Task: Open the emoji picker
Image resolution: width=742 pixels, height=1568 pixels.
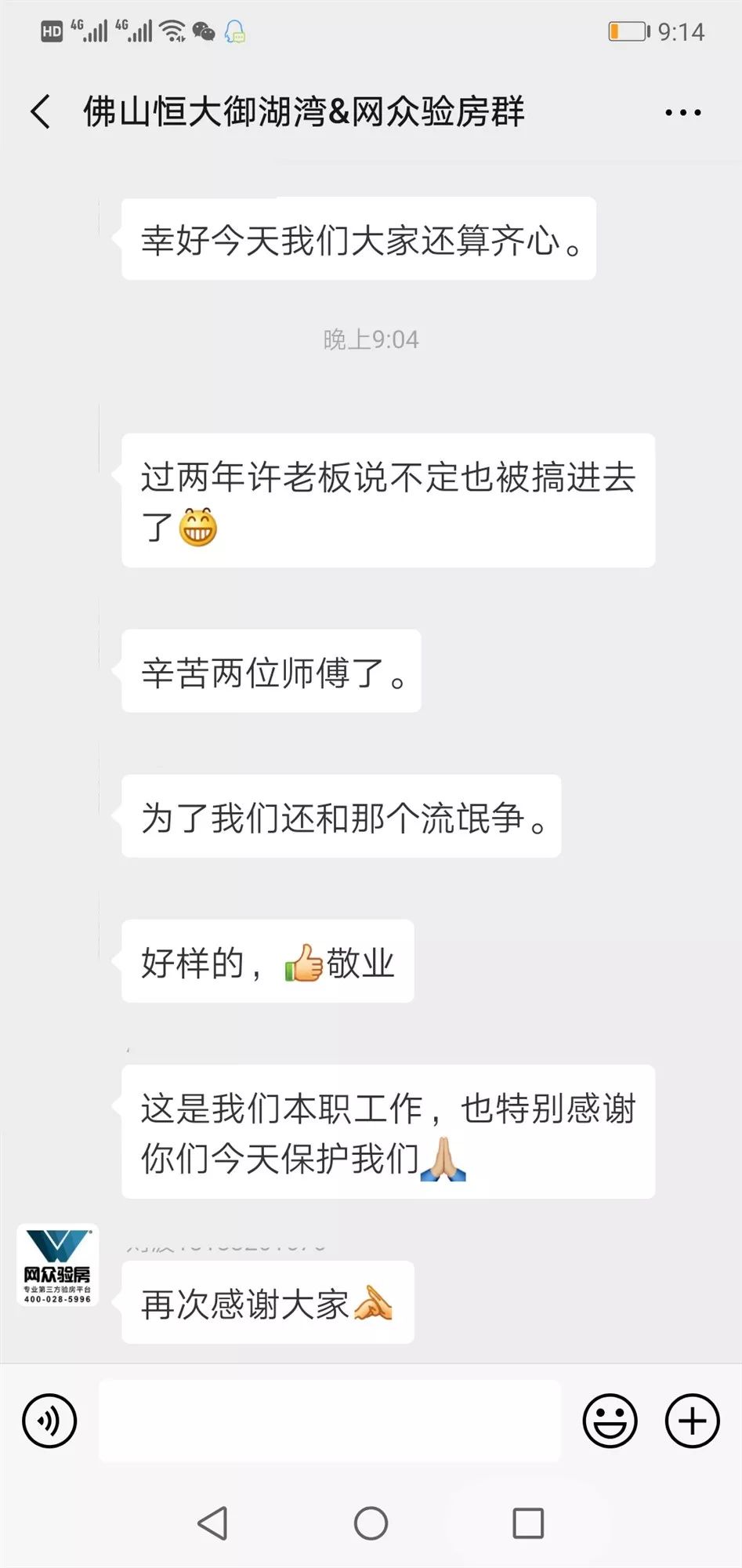Action: point(610,1421)
